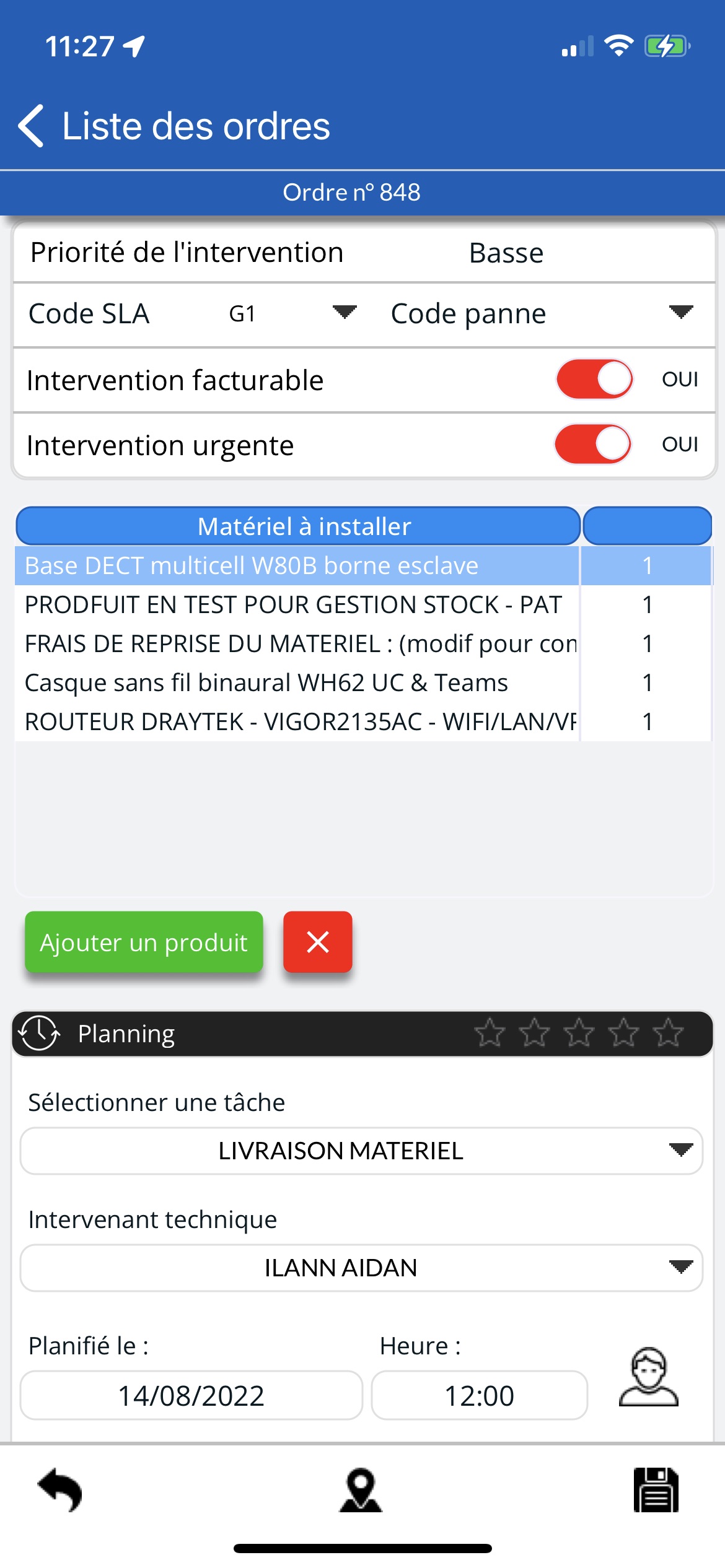Edit the planned date 14/08/2022
Image resolution: width=725 pixels, height=1568 pixels.
coord(191,1395)
